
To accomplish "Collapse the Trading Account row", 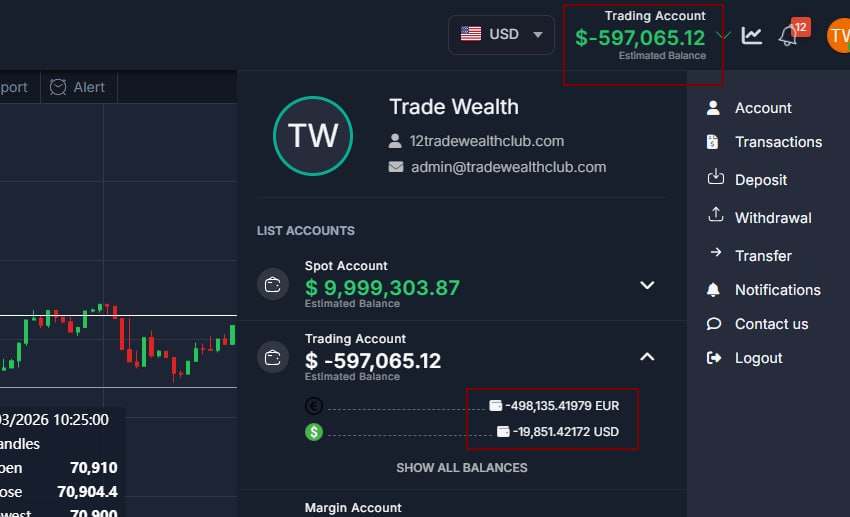I will [647, 357].
